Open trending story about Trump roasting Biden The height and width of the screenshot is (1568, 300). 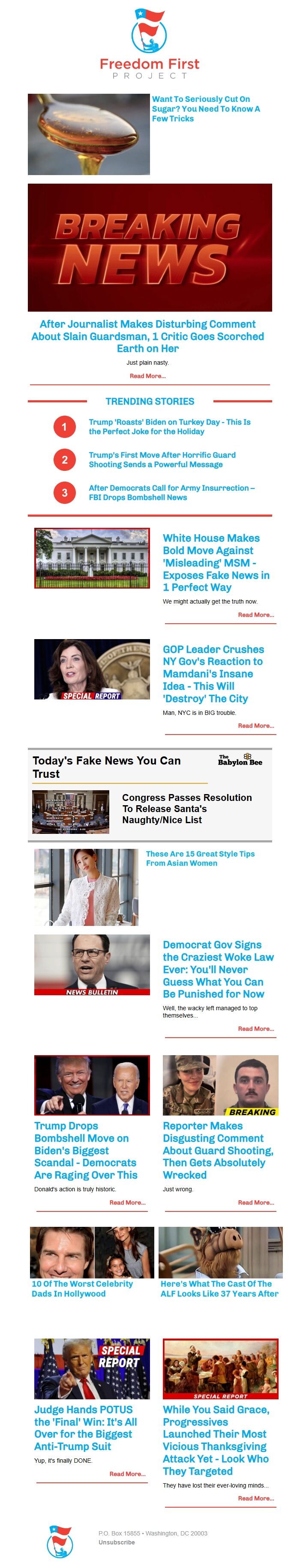[170, 426]
